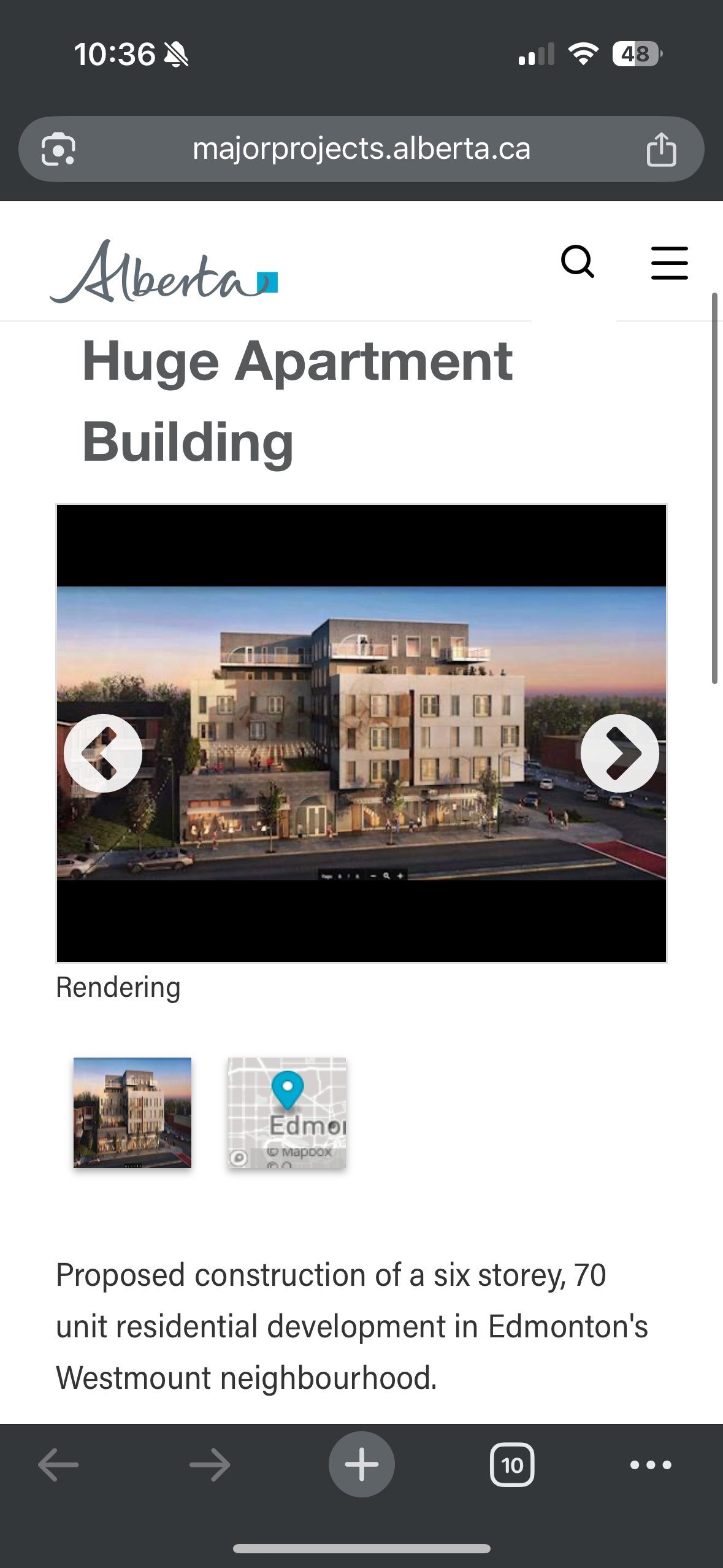Select the Edmonton map thumbnail
The image size is (723, 1568).
pos(287,1112)
